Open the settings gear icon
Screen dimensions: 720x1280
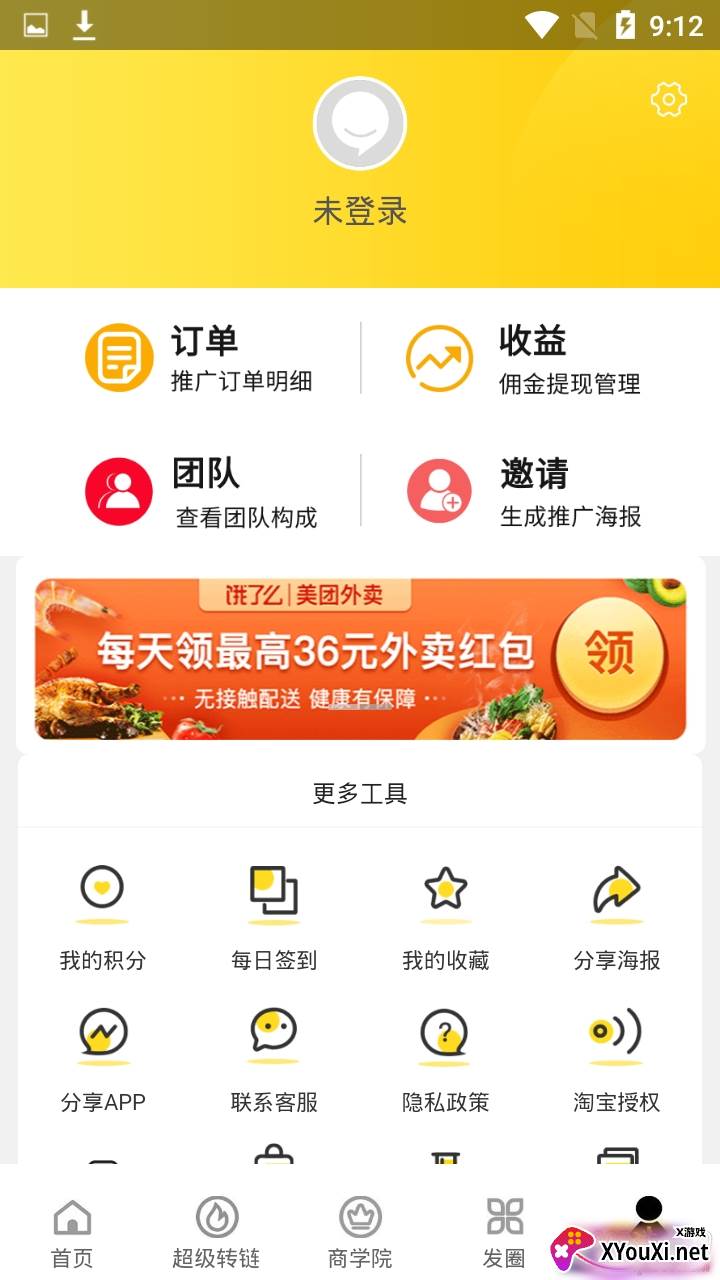[x=669, y=99]
